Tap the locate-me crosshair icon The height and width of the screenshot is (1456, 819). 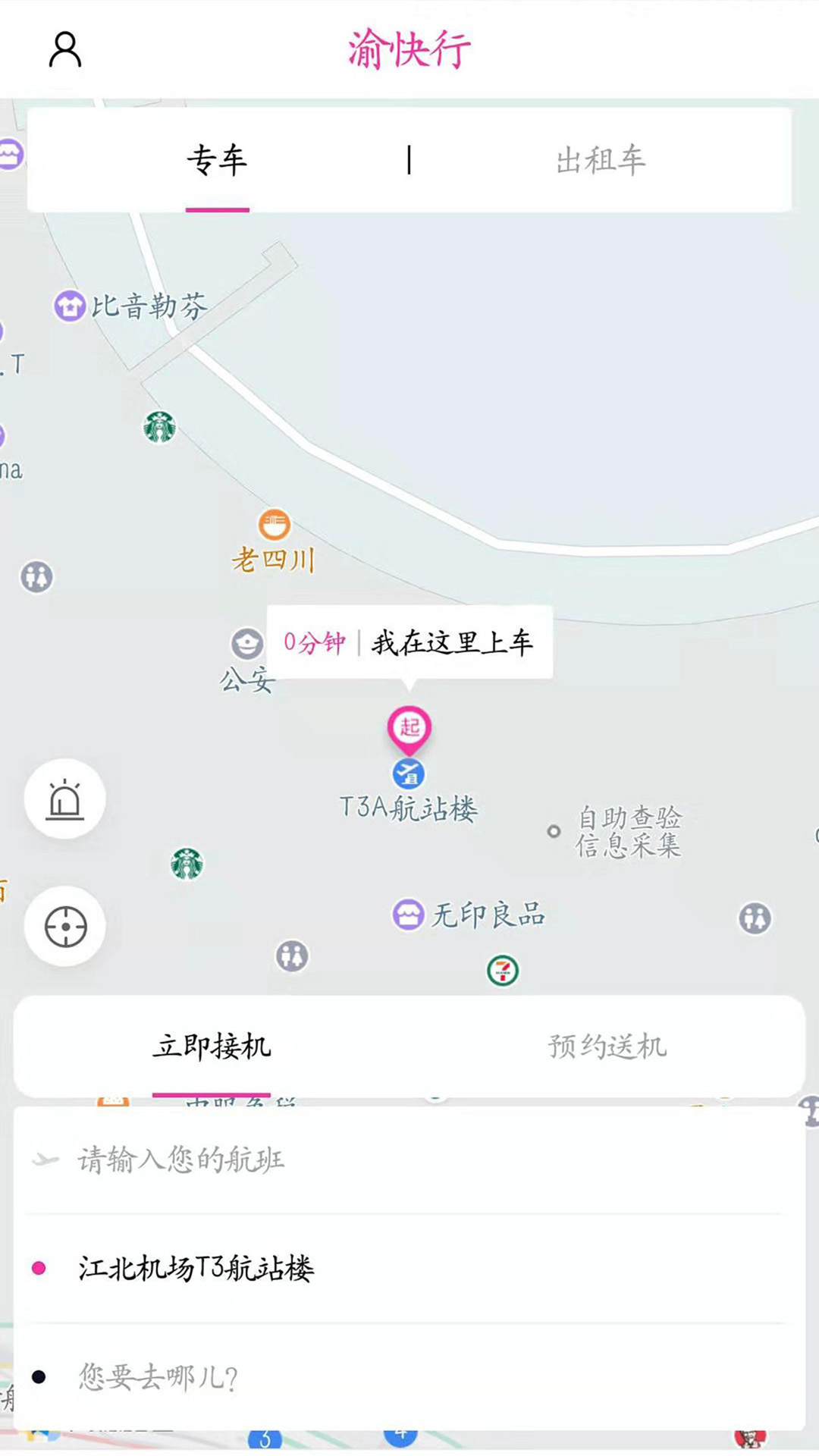click(x=65, y=927)
